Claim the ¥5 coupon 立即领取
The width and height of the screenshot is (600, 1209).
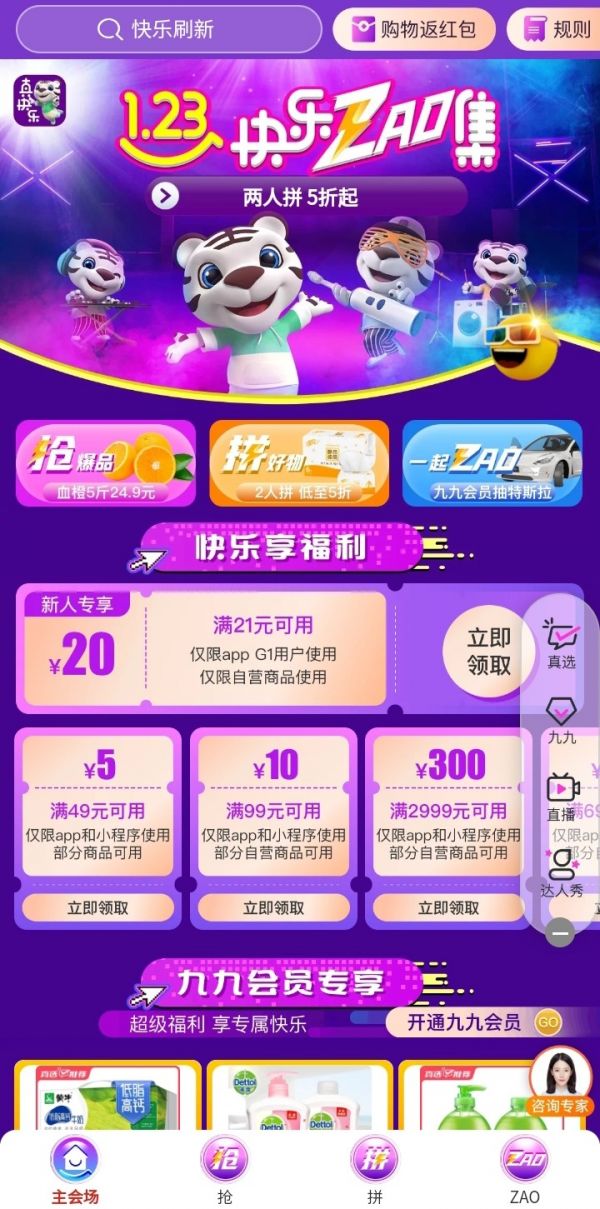[x=98, y=908]
